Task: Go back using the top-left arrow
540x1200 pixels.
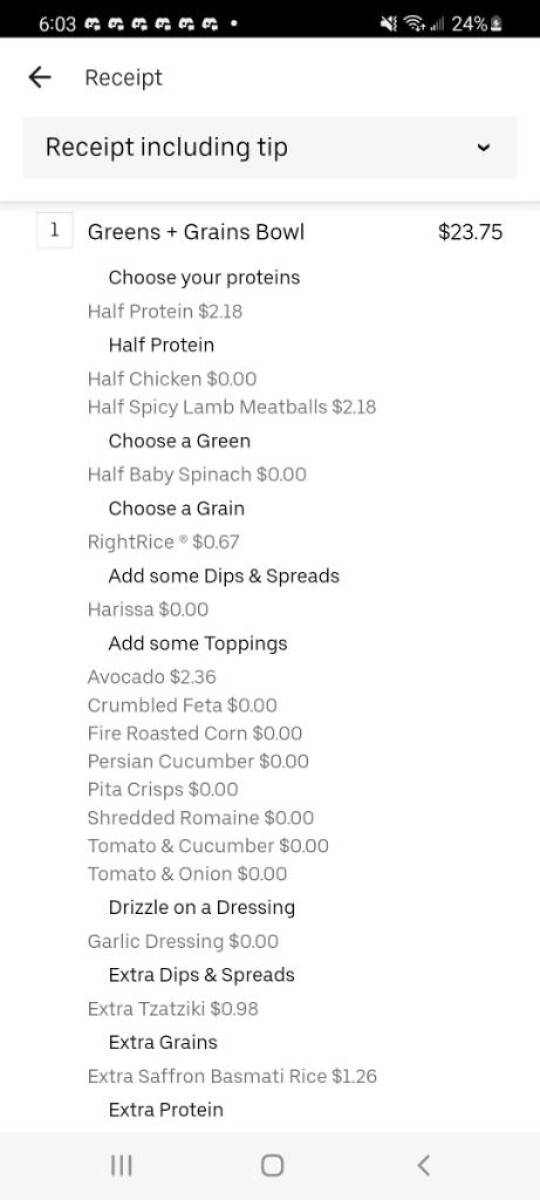Action: [x=39, y=77]
